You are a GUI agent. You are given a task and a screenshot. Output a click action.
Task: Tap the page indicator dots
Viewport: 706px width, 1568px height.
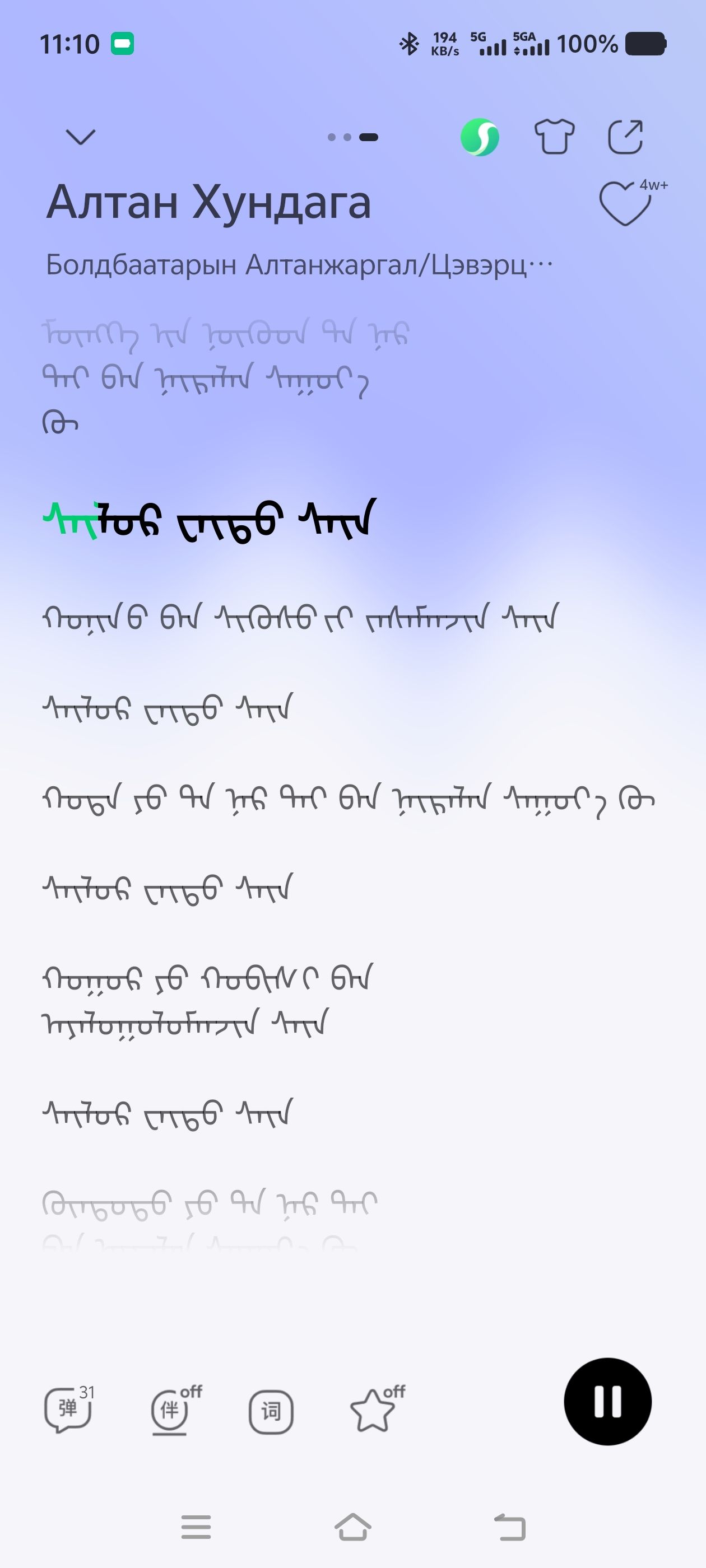[352, 137]
